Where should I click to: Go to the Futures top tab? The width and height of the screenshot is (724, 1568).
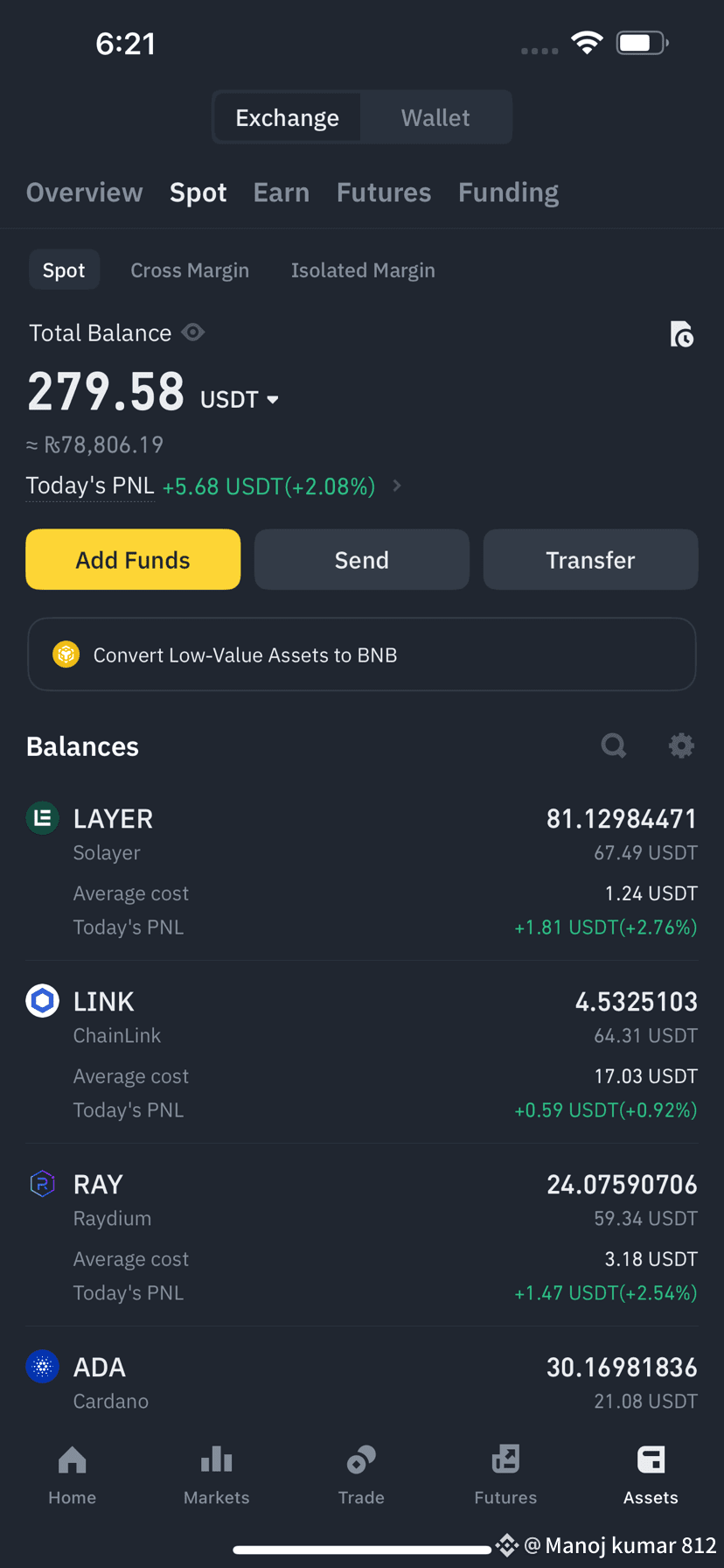(384, 192)
